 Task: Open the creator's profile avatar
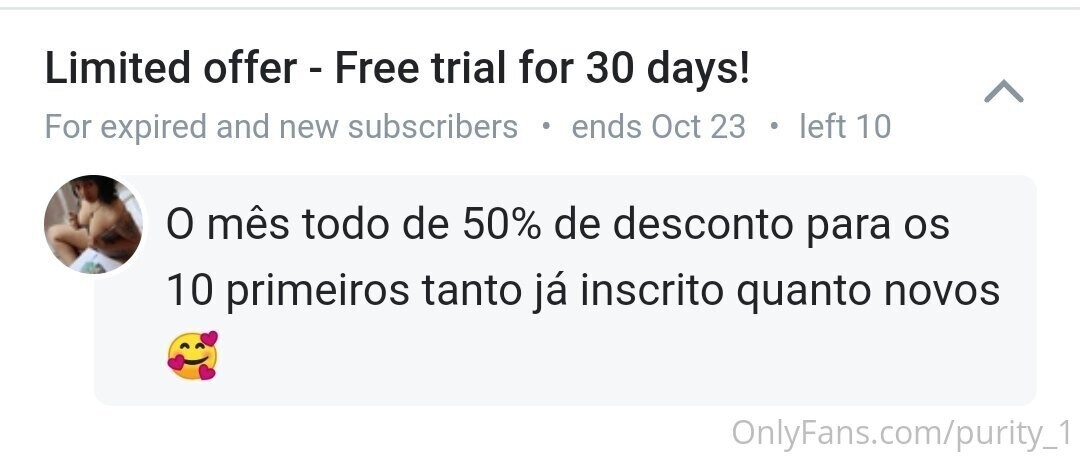click(93, 224)
